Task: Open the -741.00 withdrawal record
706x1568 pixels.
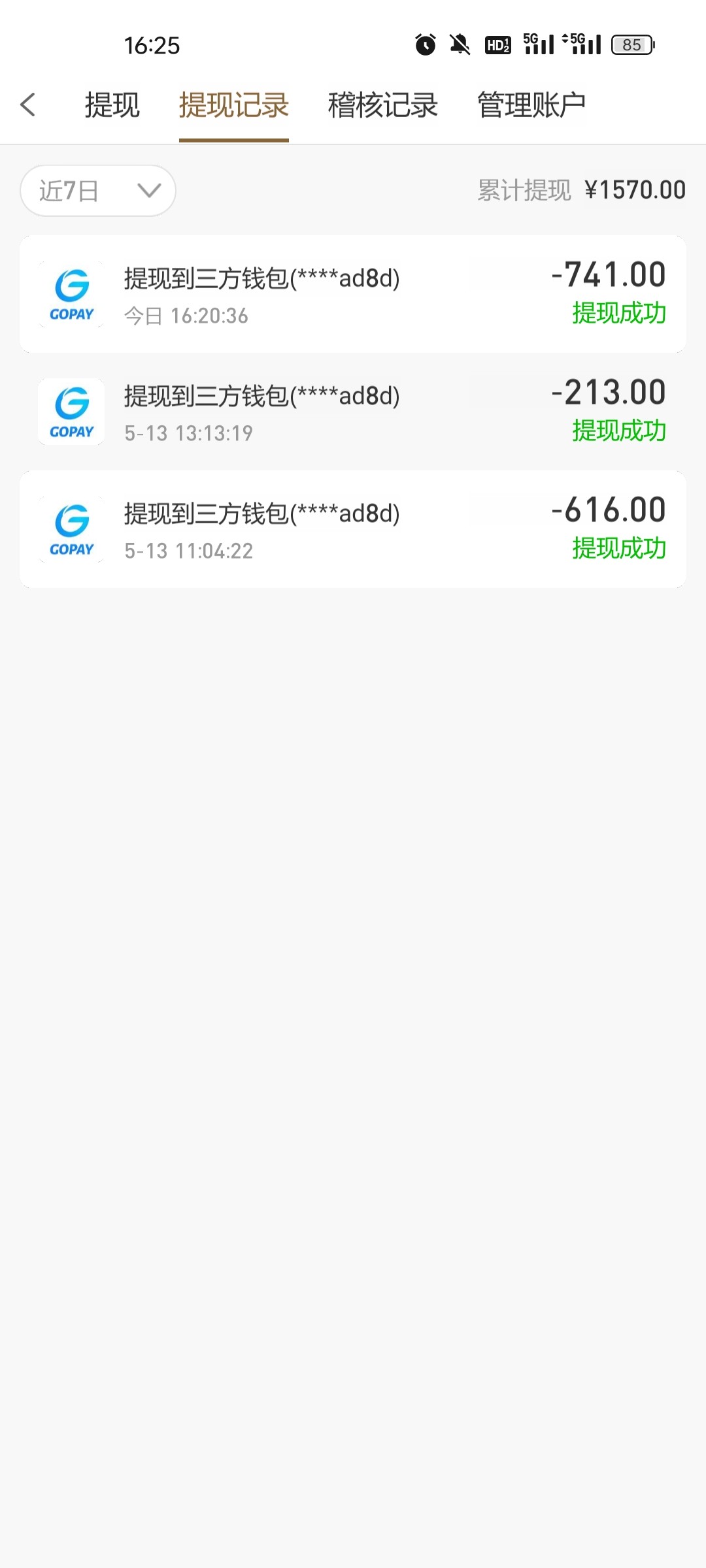Action: [353, 294]
